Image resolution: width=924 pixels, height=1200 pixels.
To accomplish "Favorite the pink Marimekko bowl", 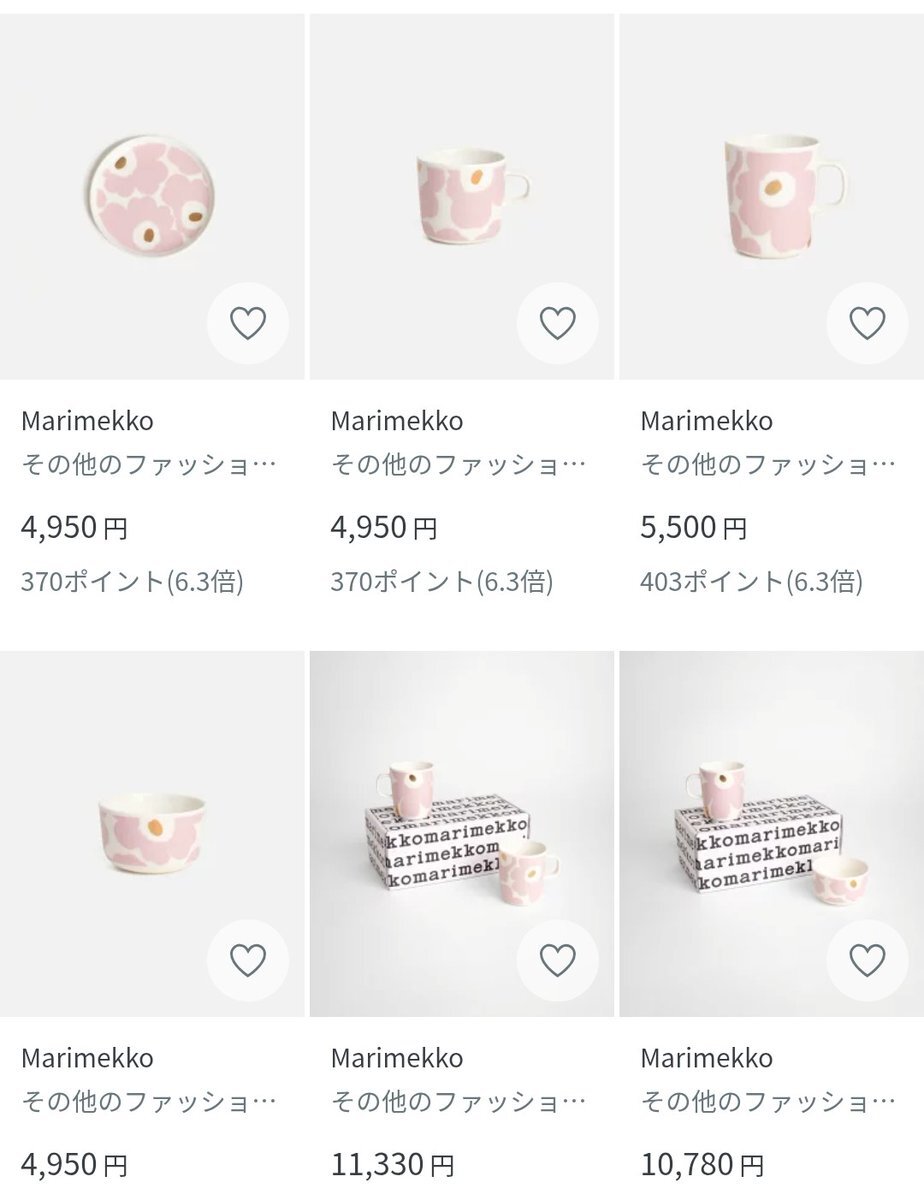I will click(x=247, y=960).
